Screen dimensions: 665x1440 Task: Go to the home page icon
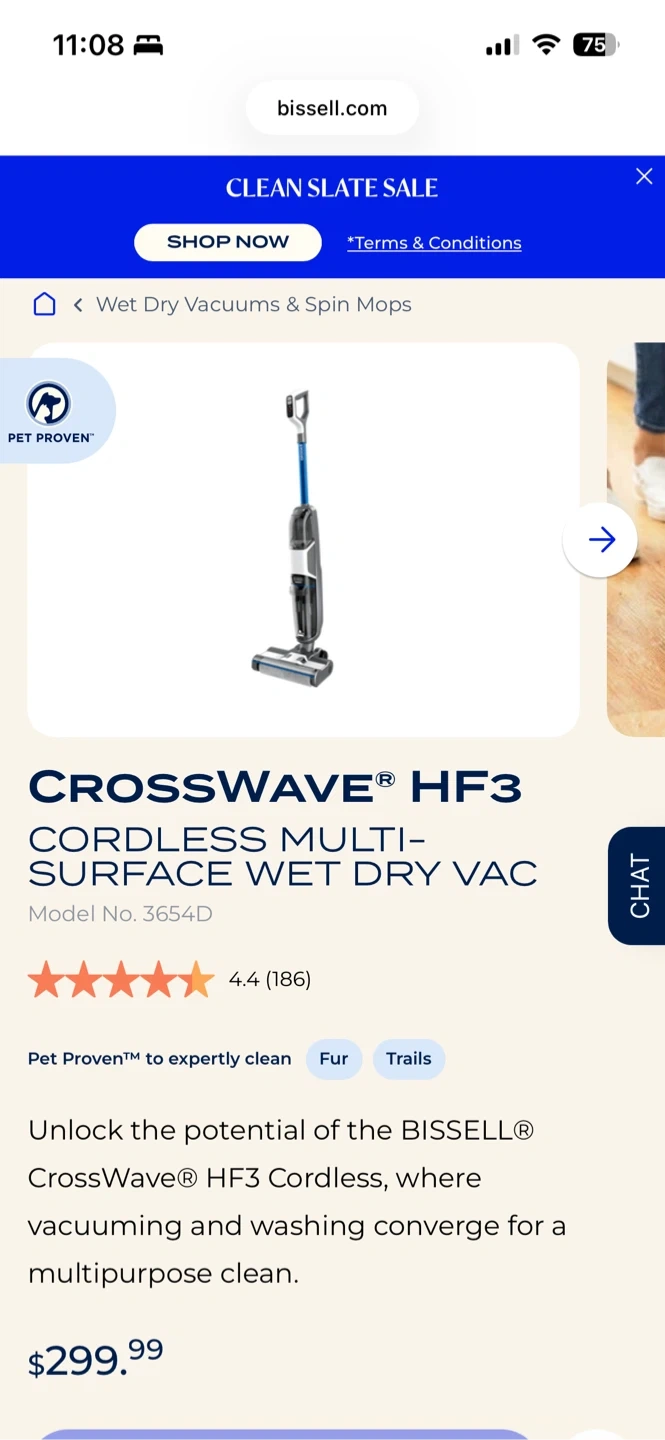45,304
